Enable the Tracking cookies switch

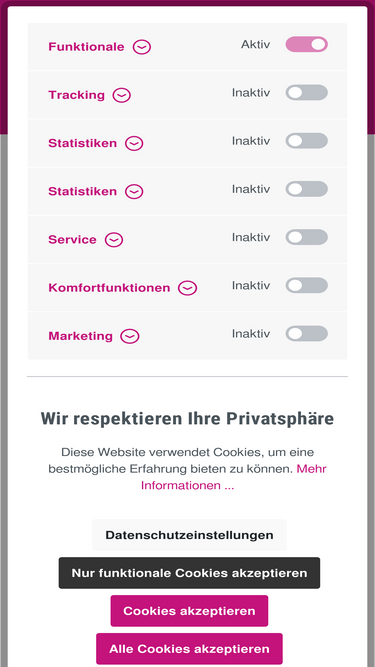(307, 92)
